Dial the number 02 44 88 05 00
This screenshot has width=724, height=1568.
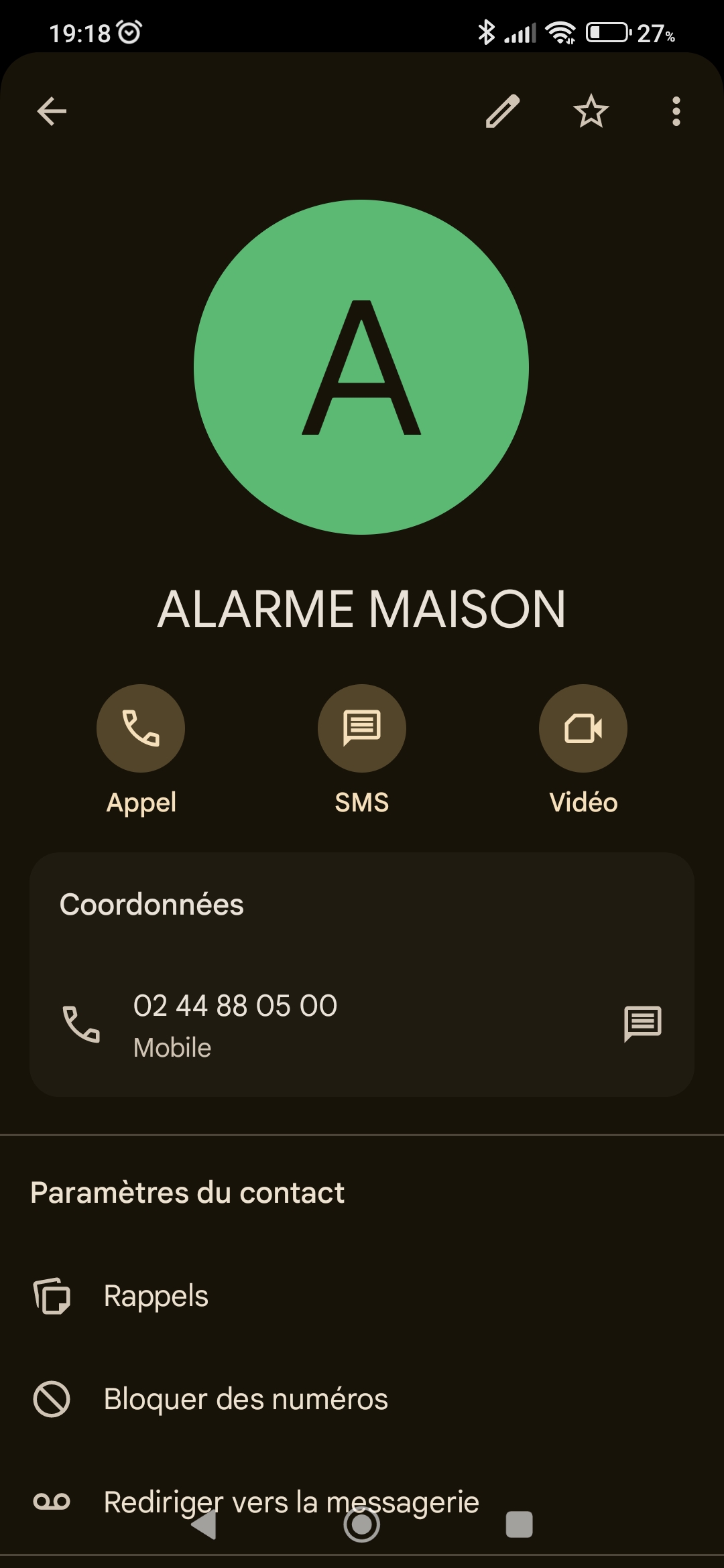[235, 1006]
